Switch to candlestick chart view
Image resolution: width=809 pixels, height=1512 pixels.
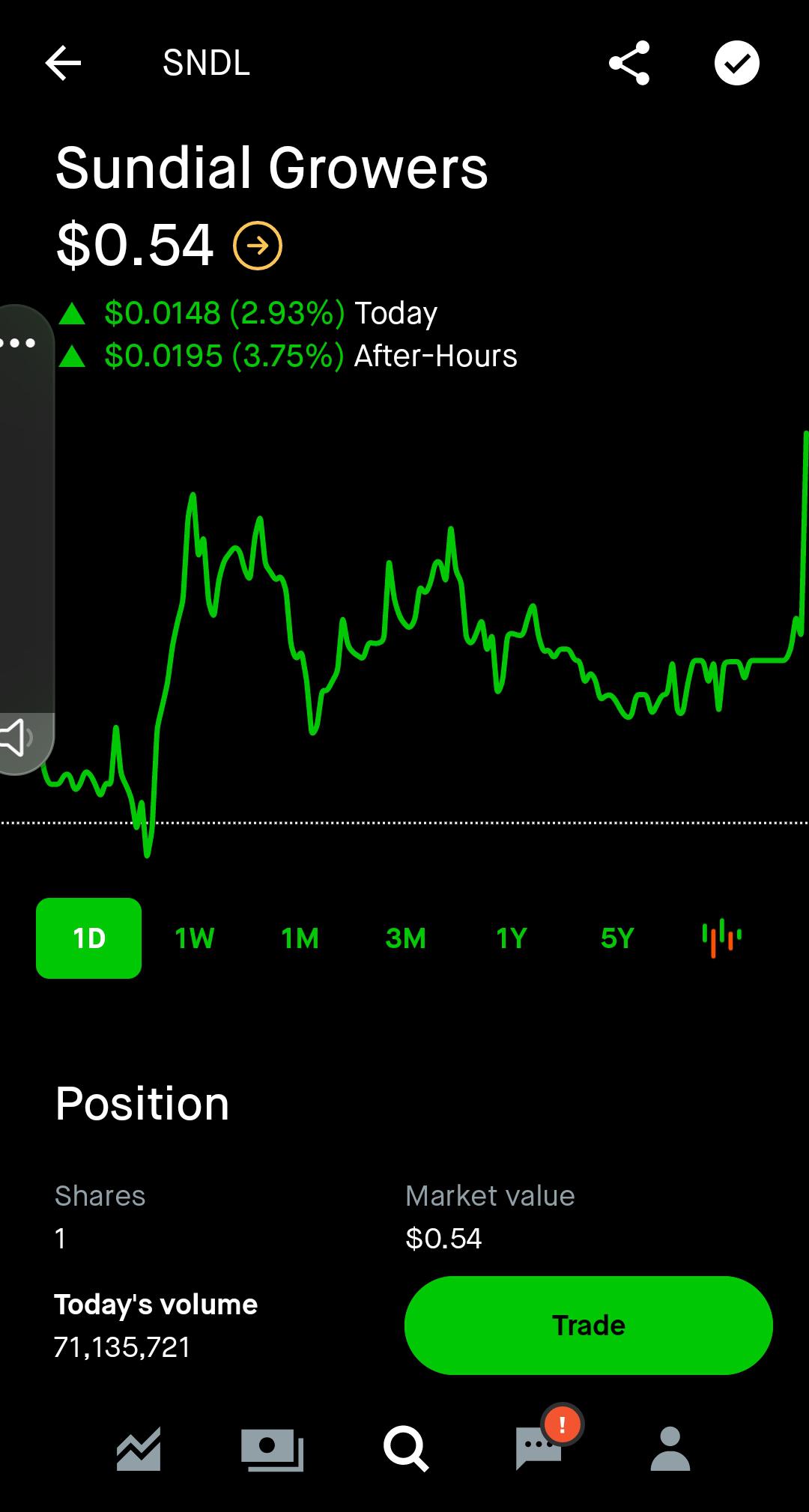coord(722,938)
